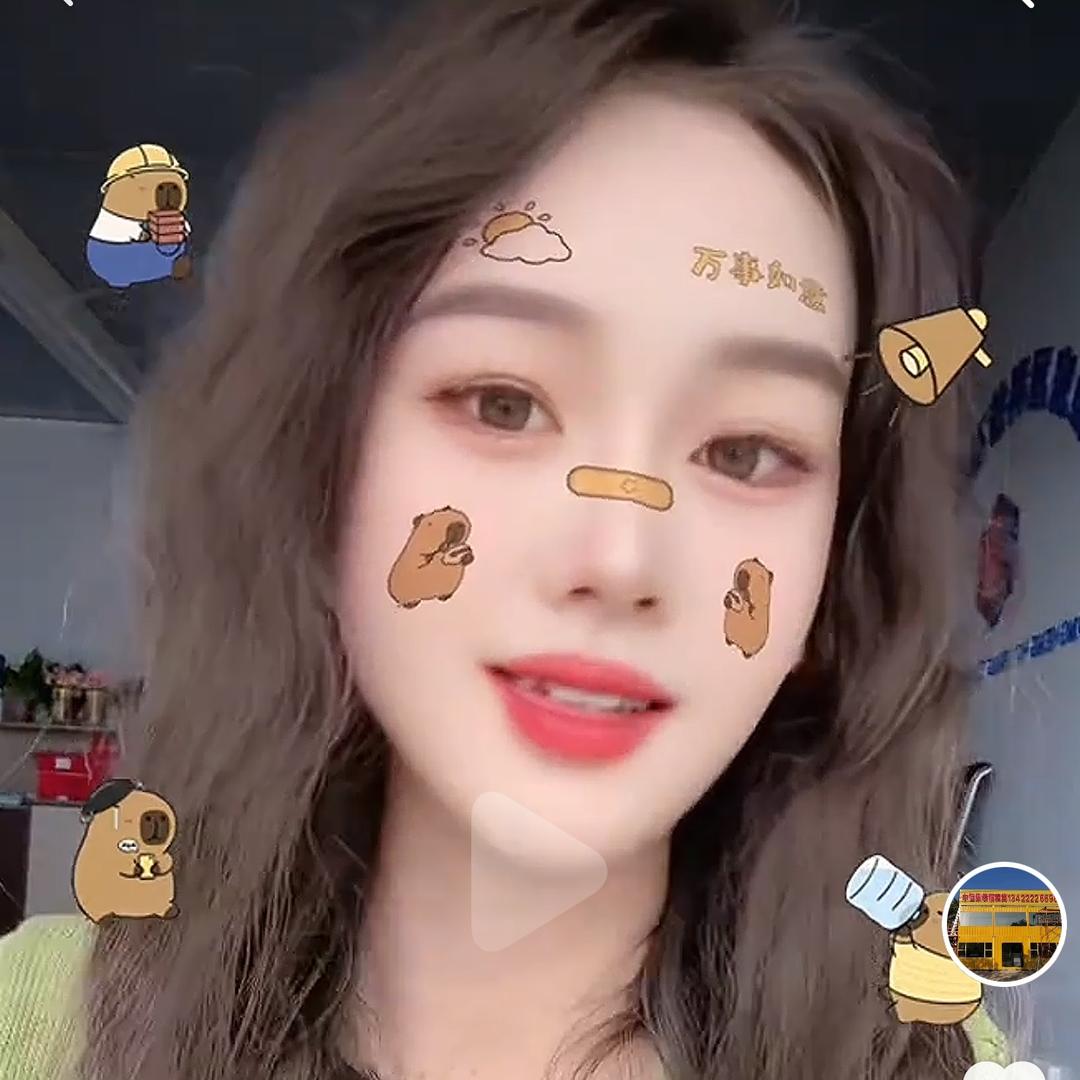The width and height of the screenshot is (1080, 1080).
Task: Open the creator's profile avatar
Action: point(1004,924)
